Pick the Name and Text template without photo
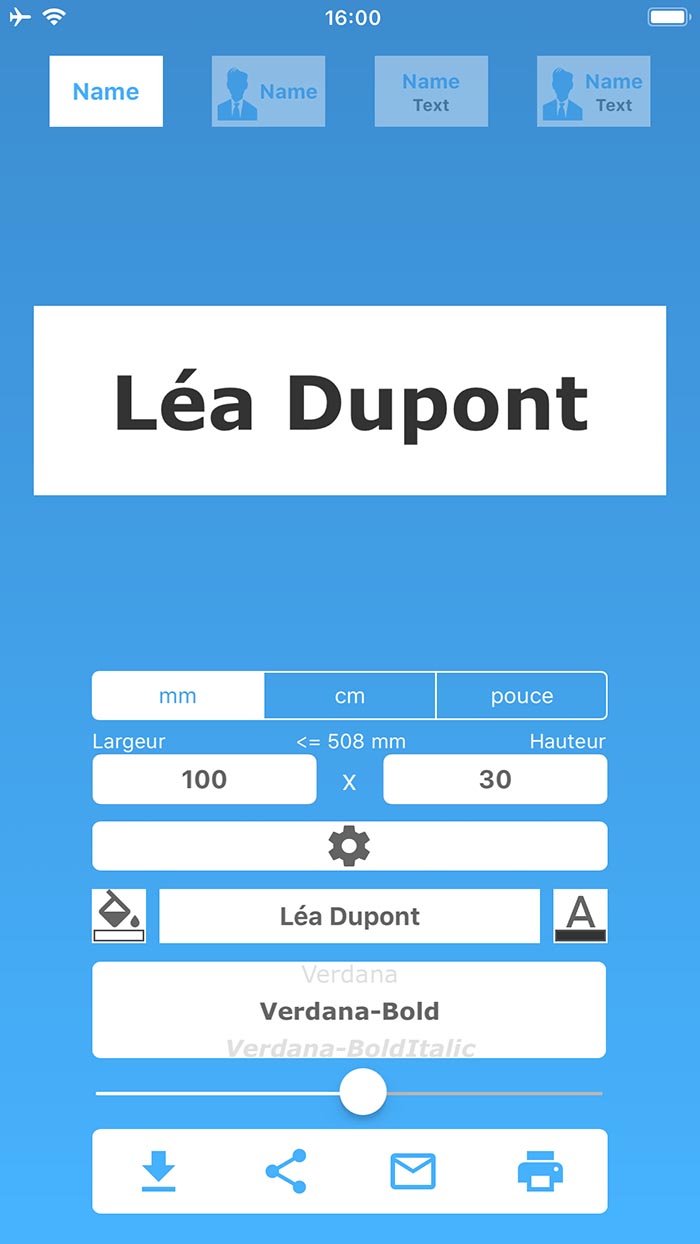700x1244 pixels. pos(431,91)
